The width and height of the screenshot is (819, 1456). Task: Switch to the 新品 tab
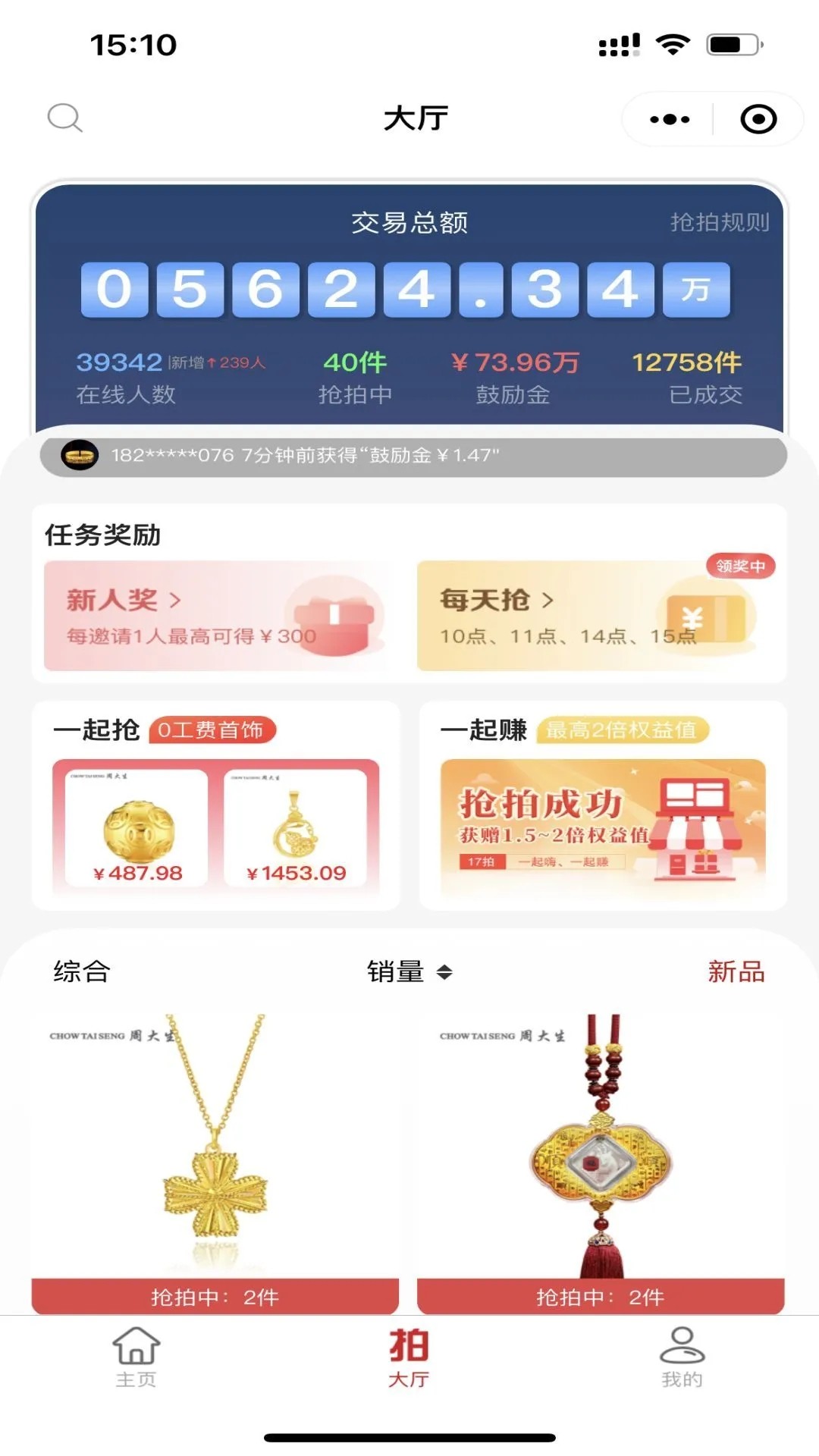pos(736,971)
